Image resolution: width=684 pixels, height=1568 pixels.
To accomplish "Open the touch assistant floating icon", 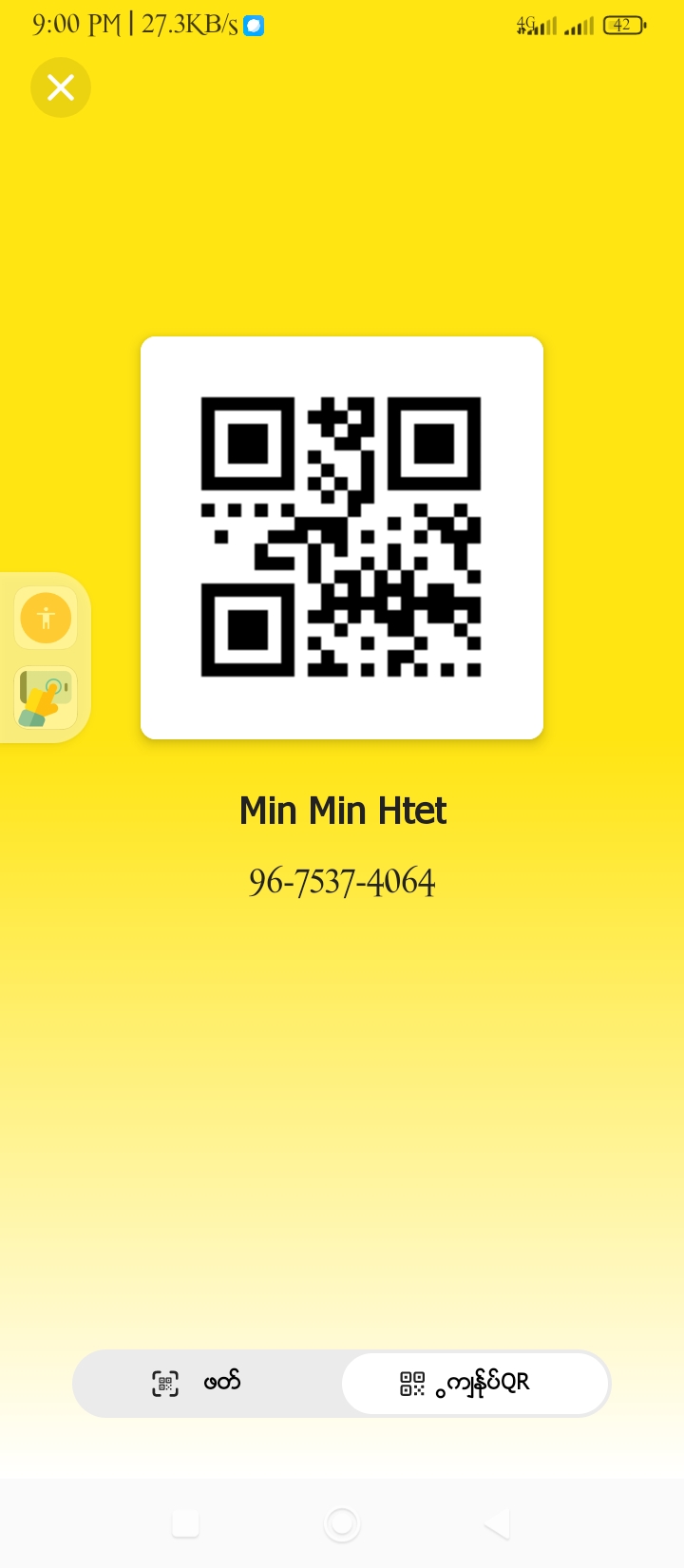I will pos(45,697).
